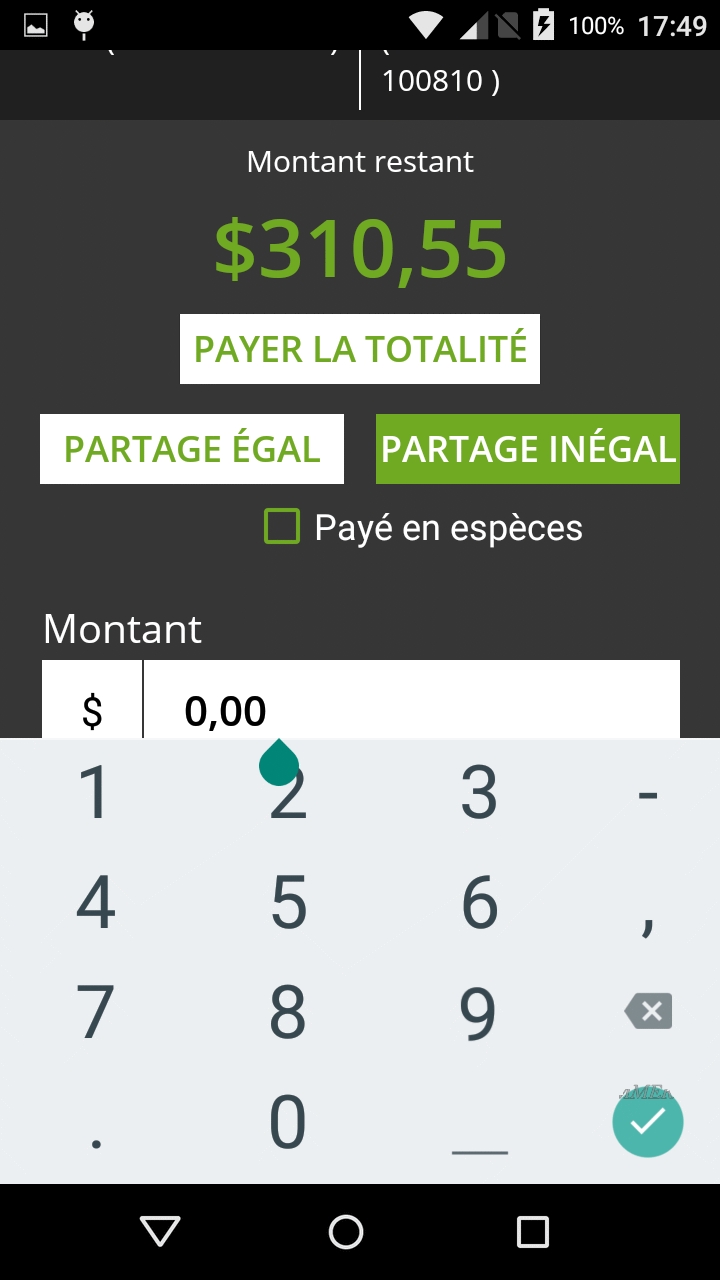720x1280 pixels.
Task: Select the Partage égal option
Action: pos(192,449)
